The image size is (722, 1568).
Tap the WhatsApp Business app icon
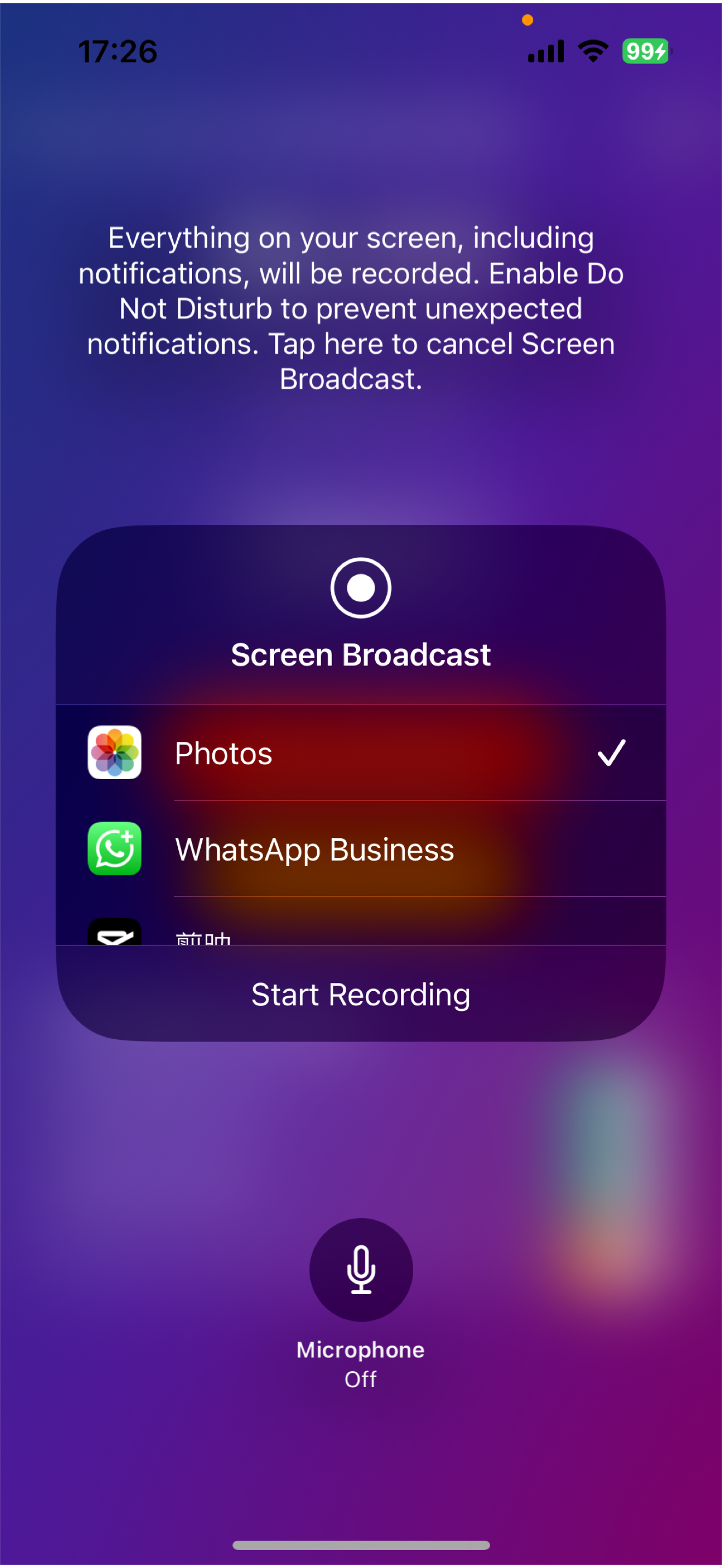coord(114,850)
